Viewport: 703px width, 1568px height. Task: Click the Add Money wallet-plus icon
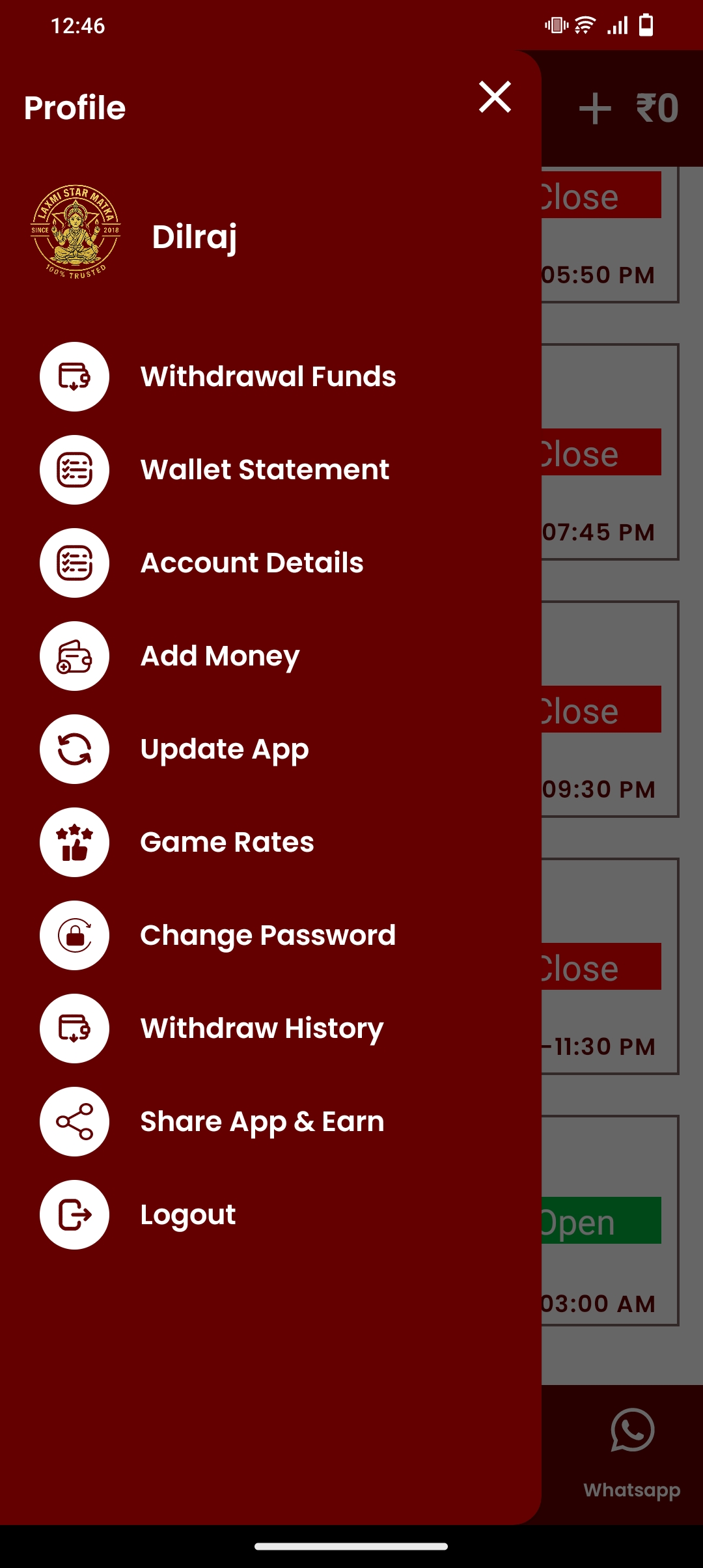pyautogui.click(x=74, y=656)
